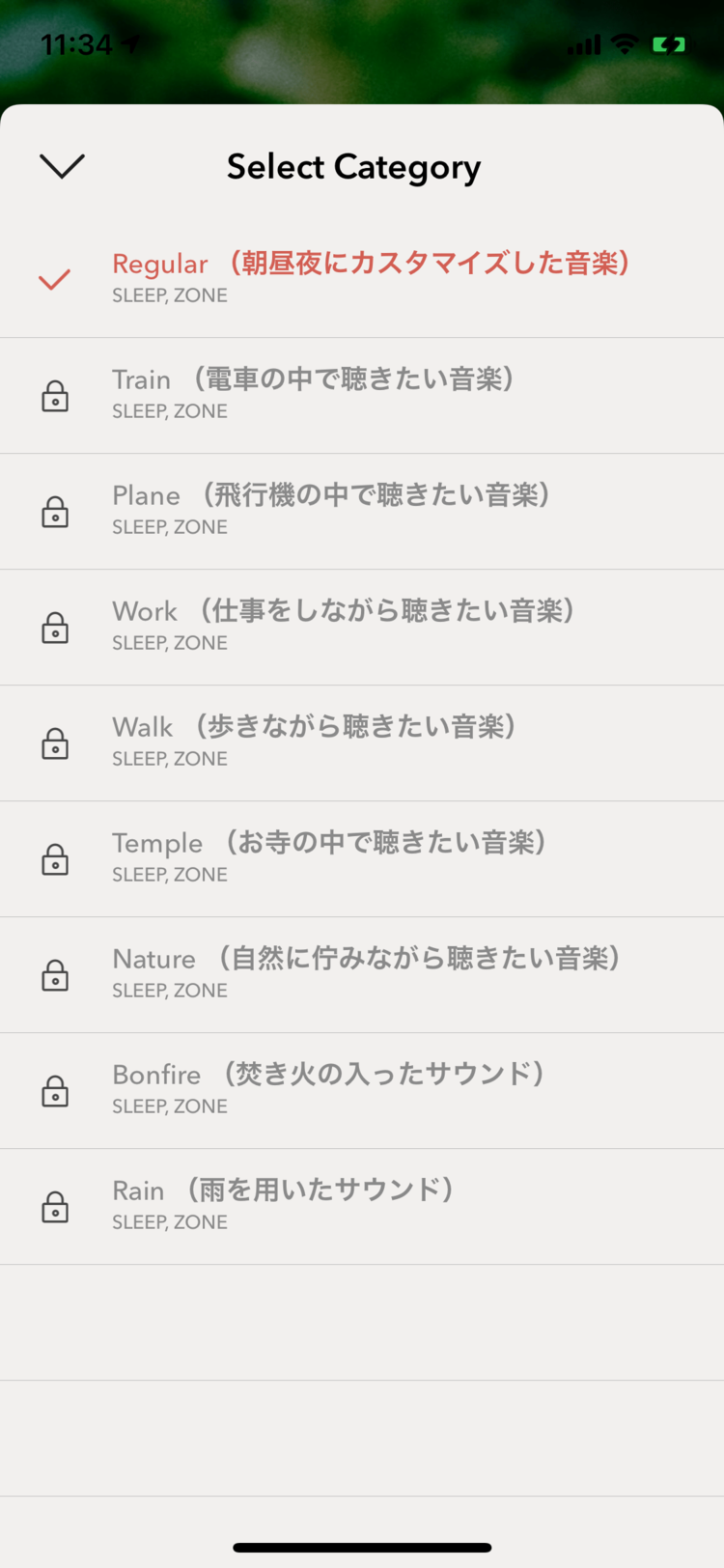Select the Regular category
The width and height of the screenshot is (724, 1568).
(x=362, y=280)
